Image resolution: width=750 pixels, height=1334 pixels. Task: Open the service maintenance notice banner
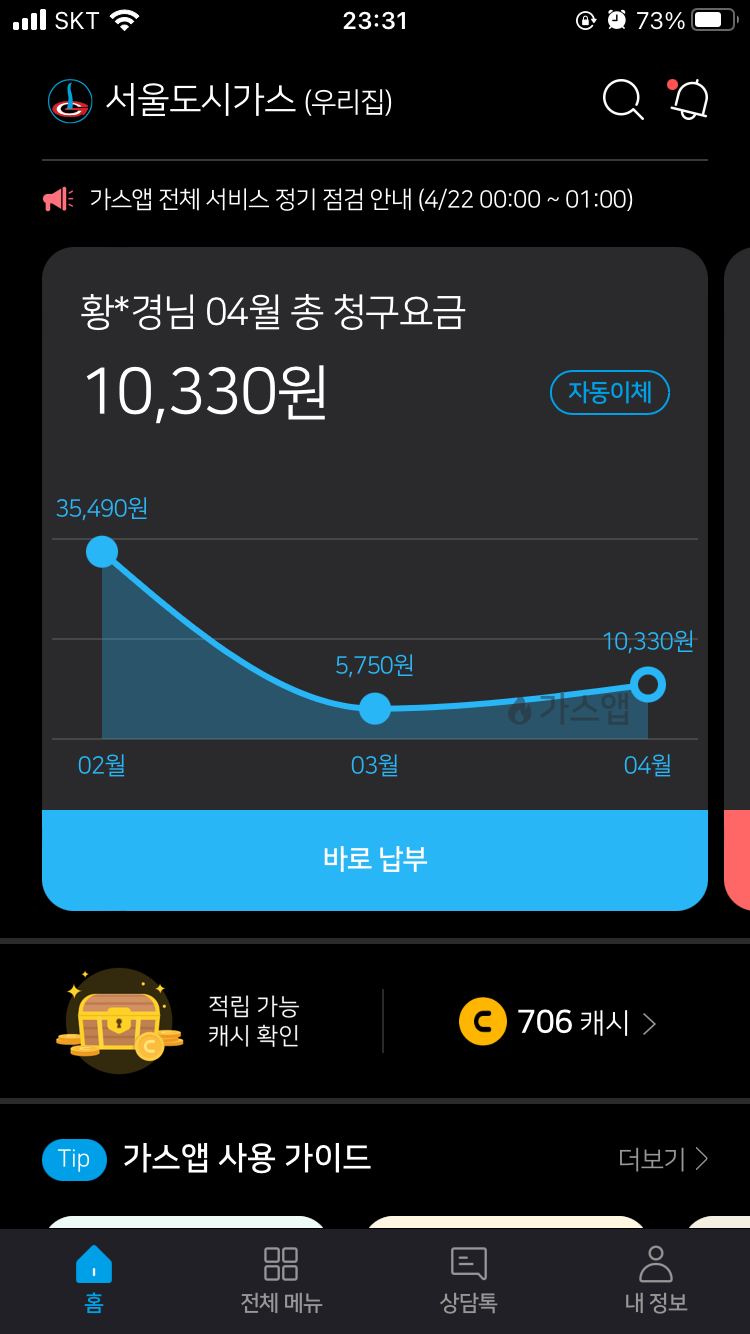click(360, 199)
